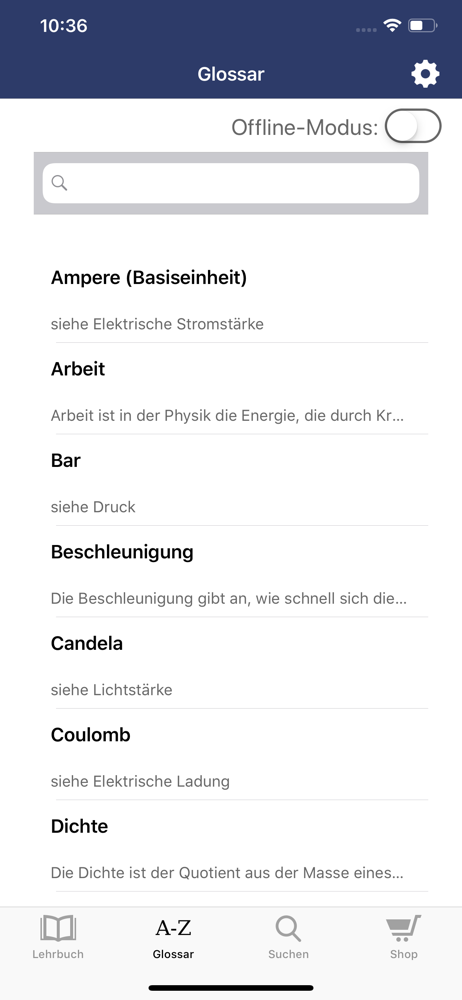The width and height of the screenshot is (462, 1000).
Task: Tap the glossary search field
Action: pos(231,183)
